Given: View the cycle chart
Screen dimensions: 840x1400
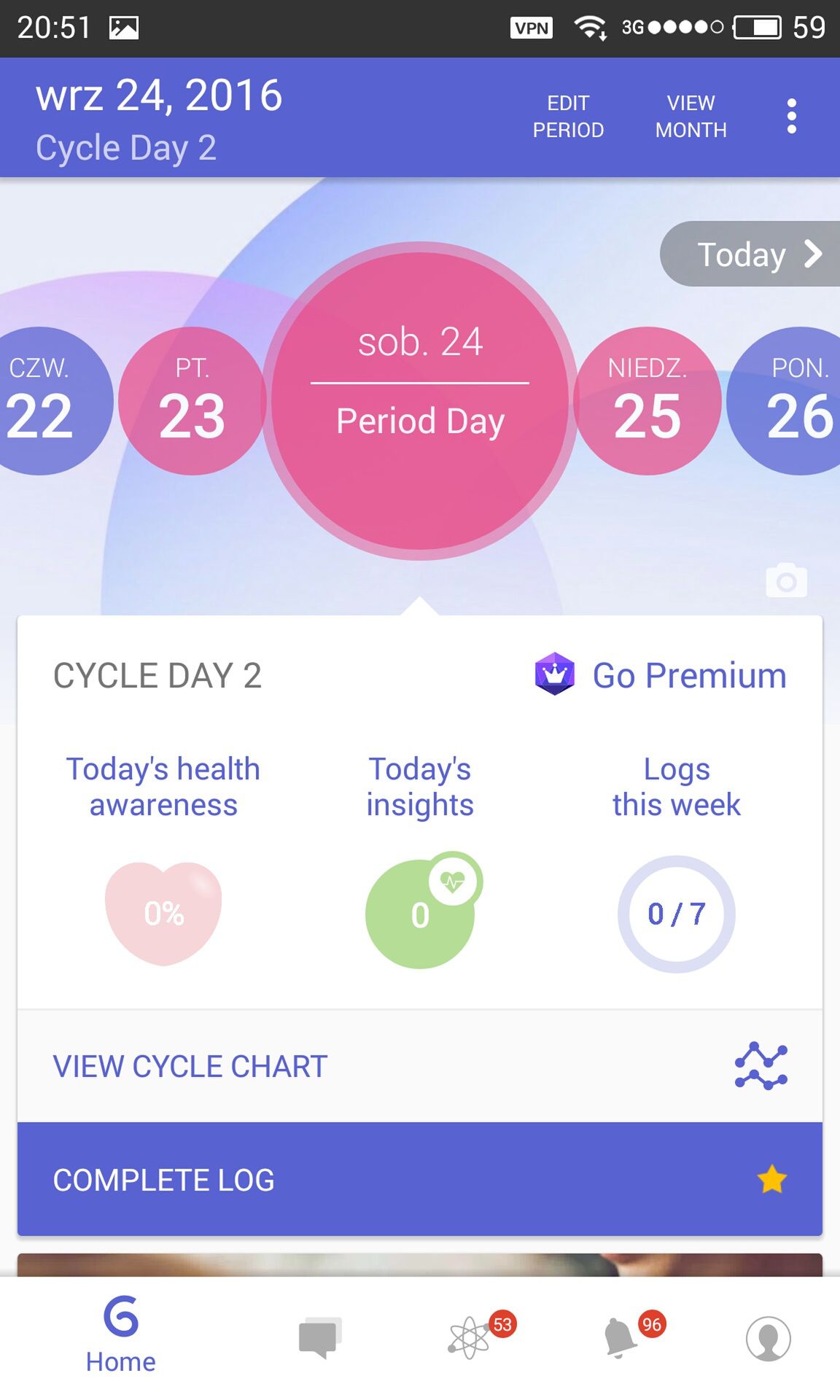Looking at the screenshot, I should (420, 1066).
